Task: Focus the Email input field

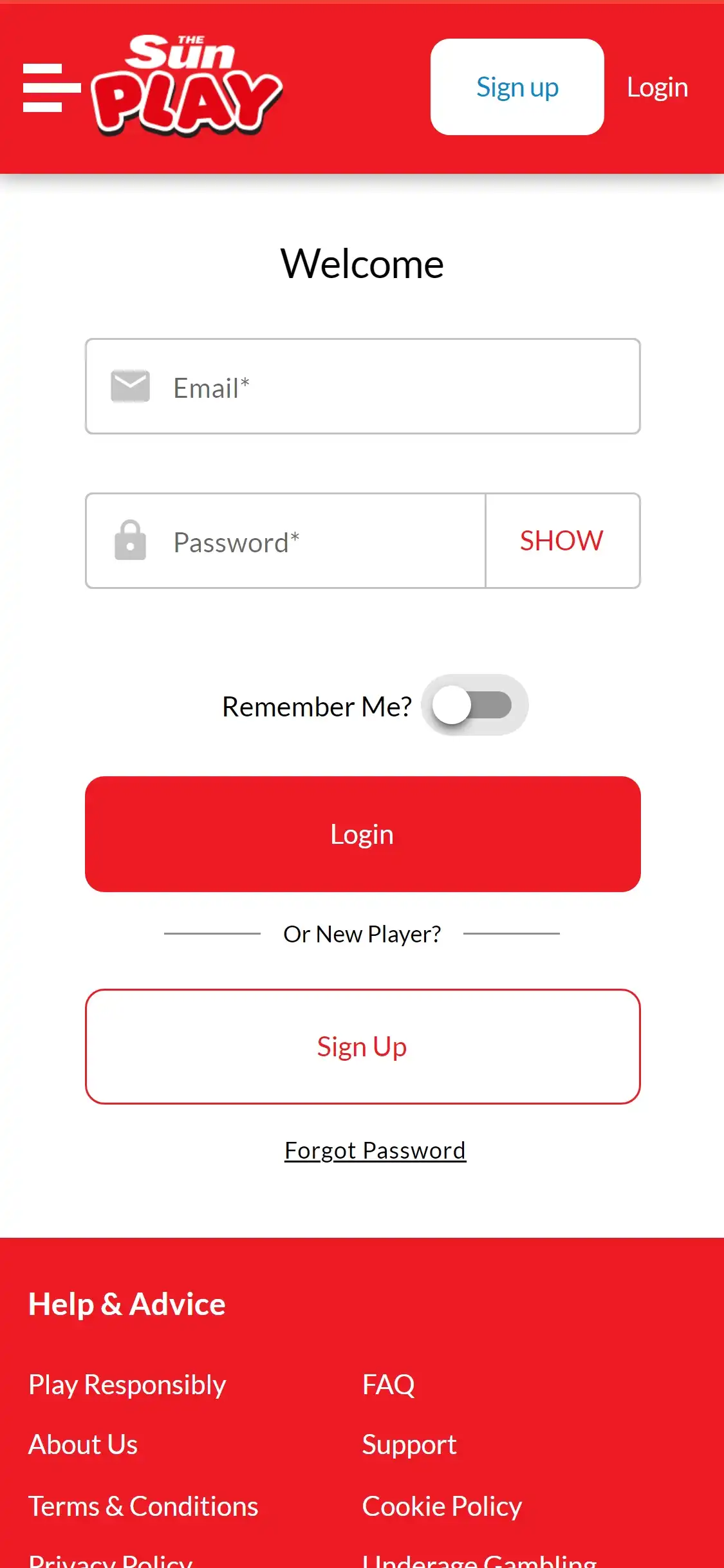Action: coord(386,387)
